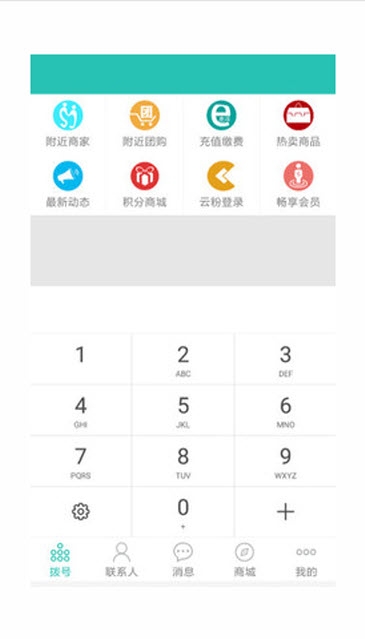Image resolution: width=365 pixels, height=639 pixels.
Task: Open 最新动态 latest news
Action: pos(68,184)
